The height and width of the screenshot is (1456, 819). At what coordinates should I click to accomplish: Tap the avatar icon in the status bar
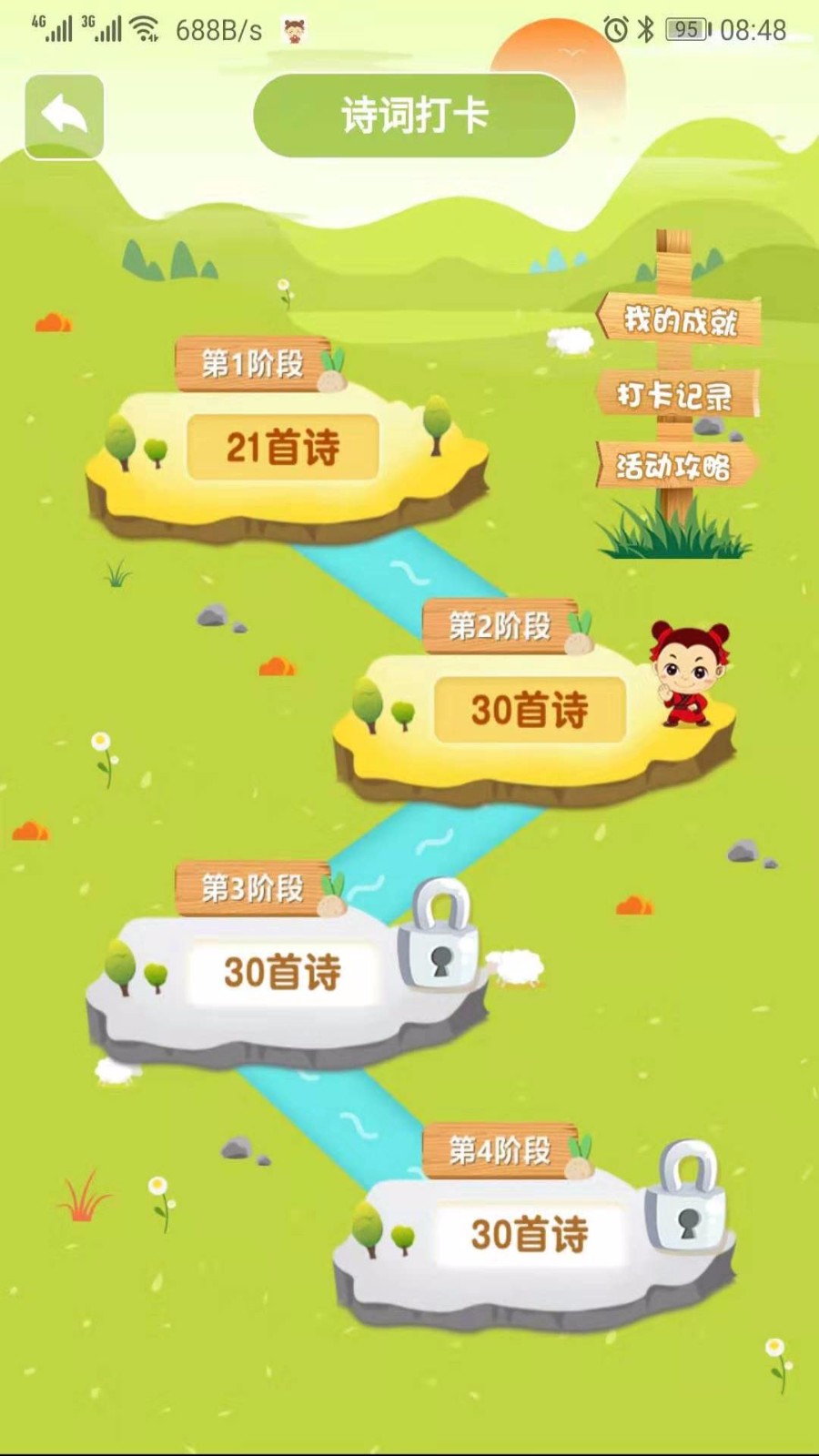(293, 28)
